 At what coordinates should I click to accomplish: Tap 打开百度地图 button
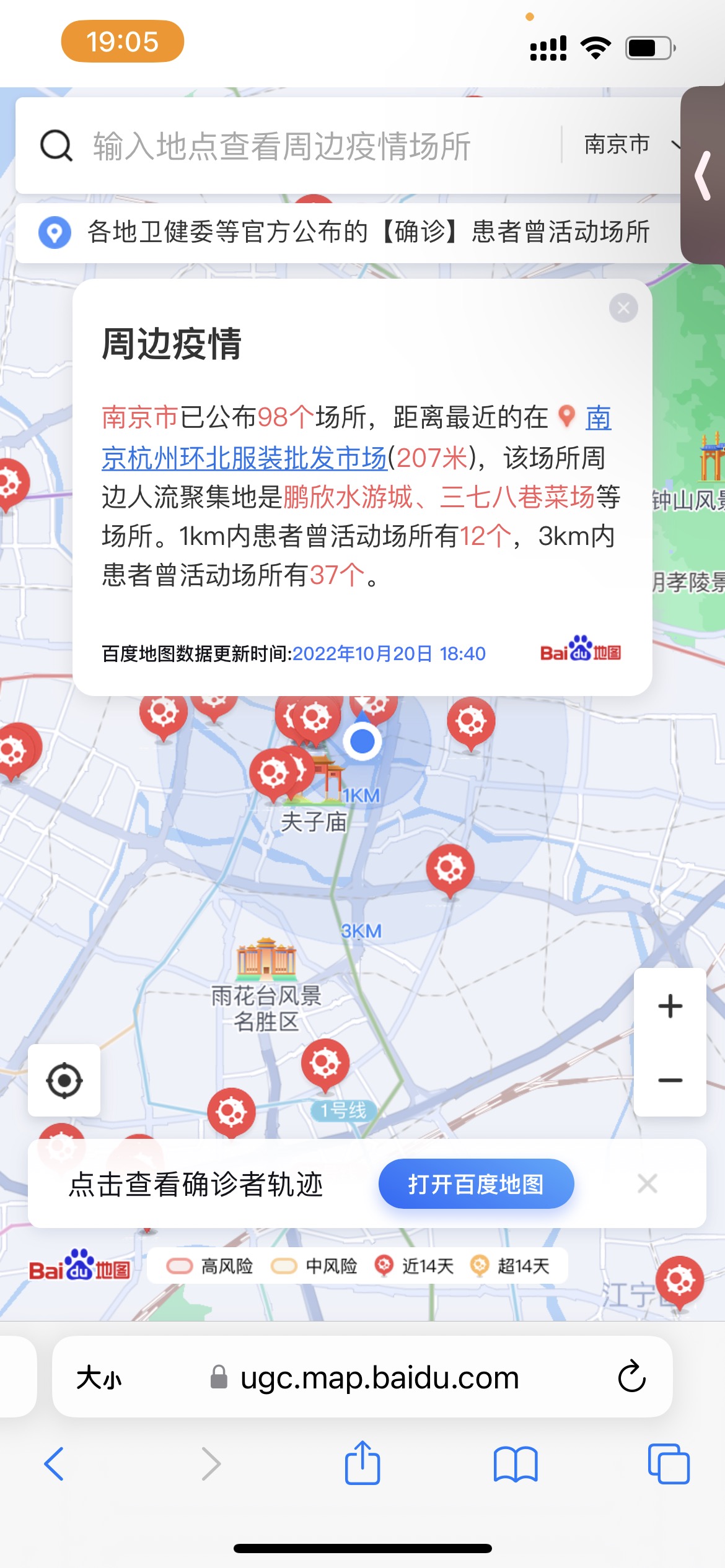tap(476, 1184)
